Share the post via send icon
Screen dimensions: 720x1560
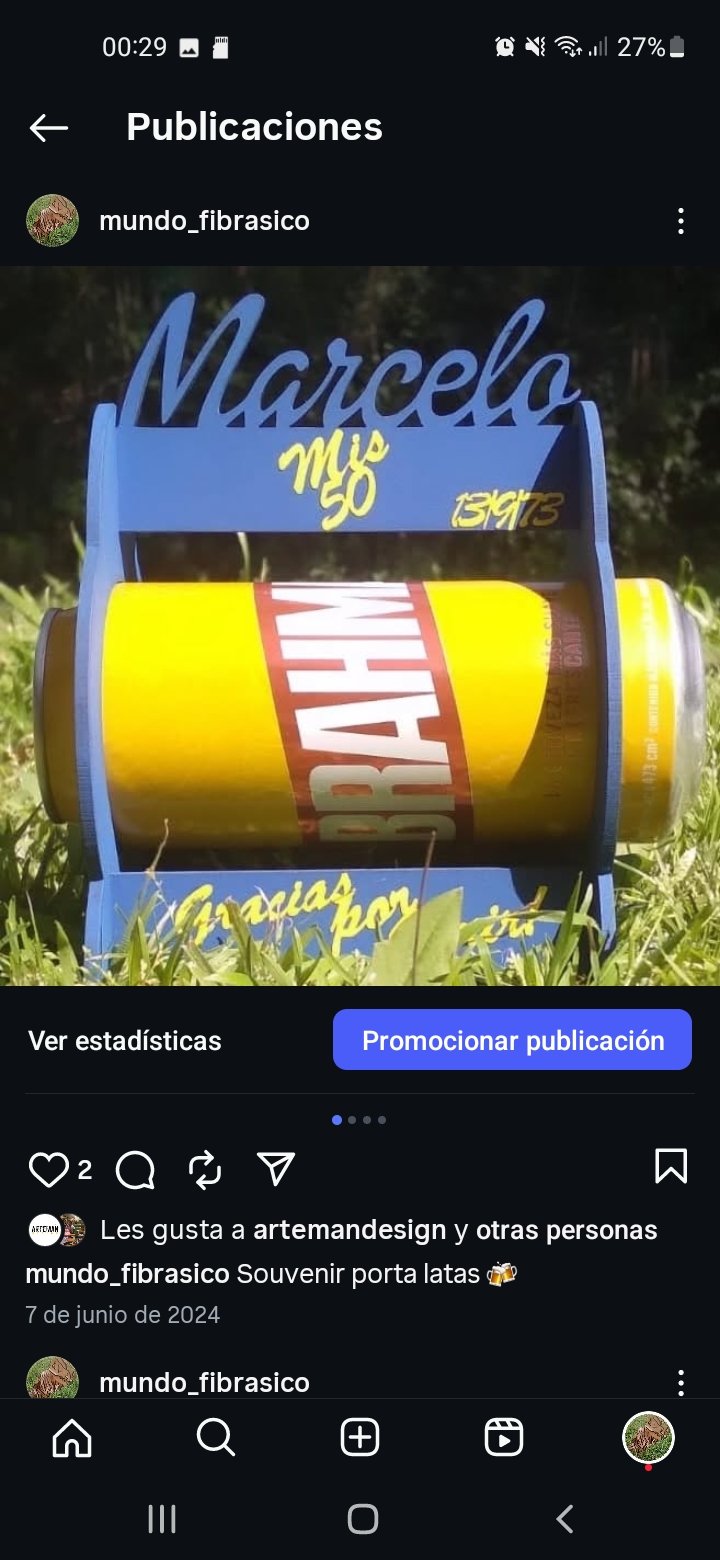pyautogui.click(x=275, y=1169)
